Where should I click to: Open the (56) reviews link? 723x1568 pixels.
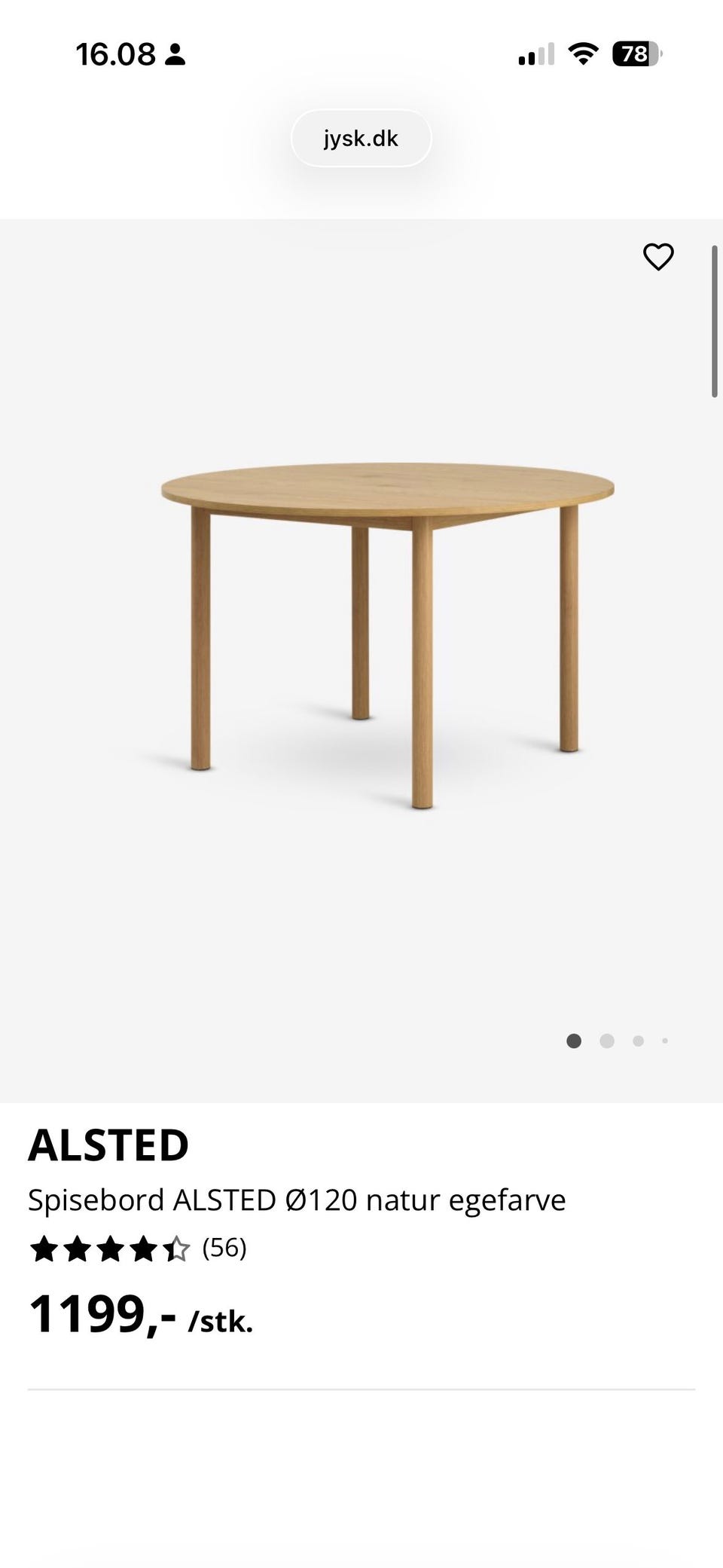click(x=224, y=1247)
